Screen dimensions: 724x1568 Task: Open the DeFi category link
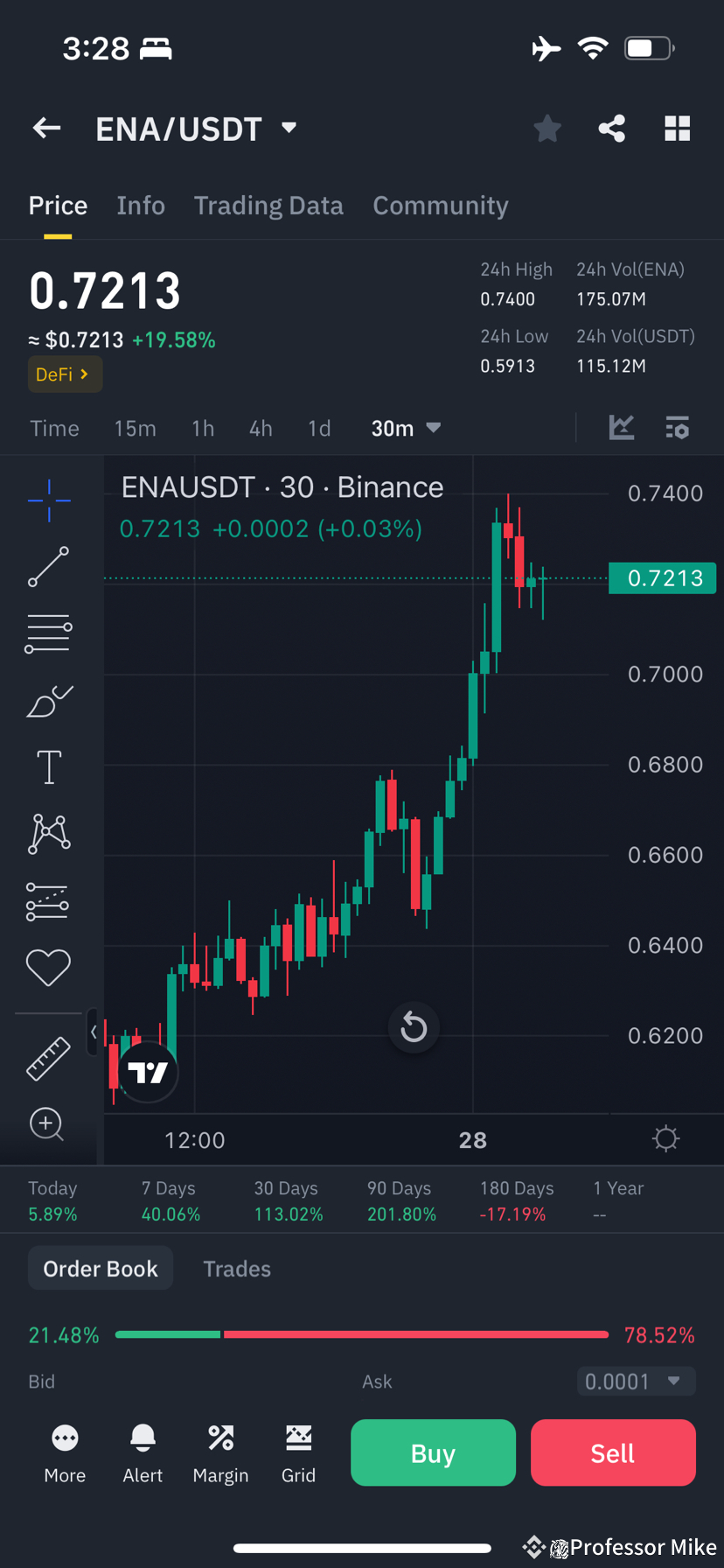click(65, 374)
